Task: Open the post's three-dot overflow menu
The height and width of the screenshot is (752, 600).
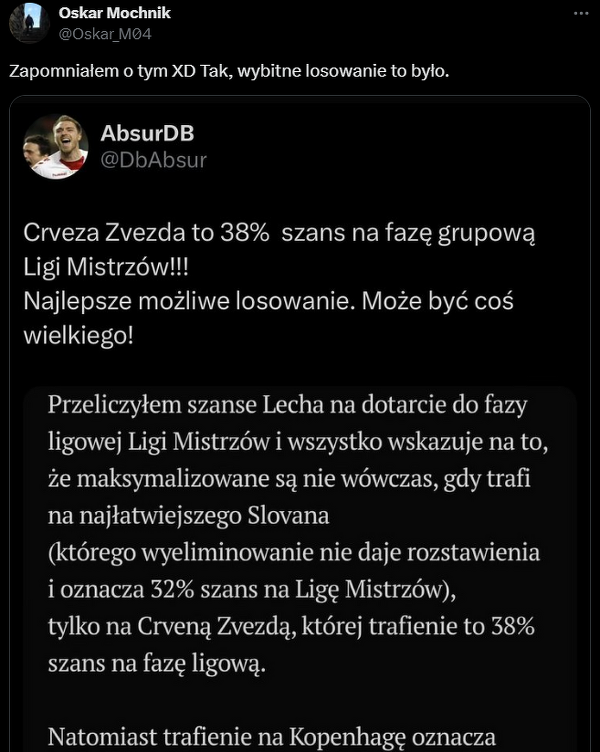Action: pos(581,14)
